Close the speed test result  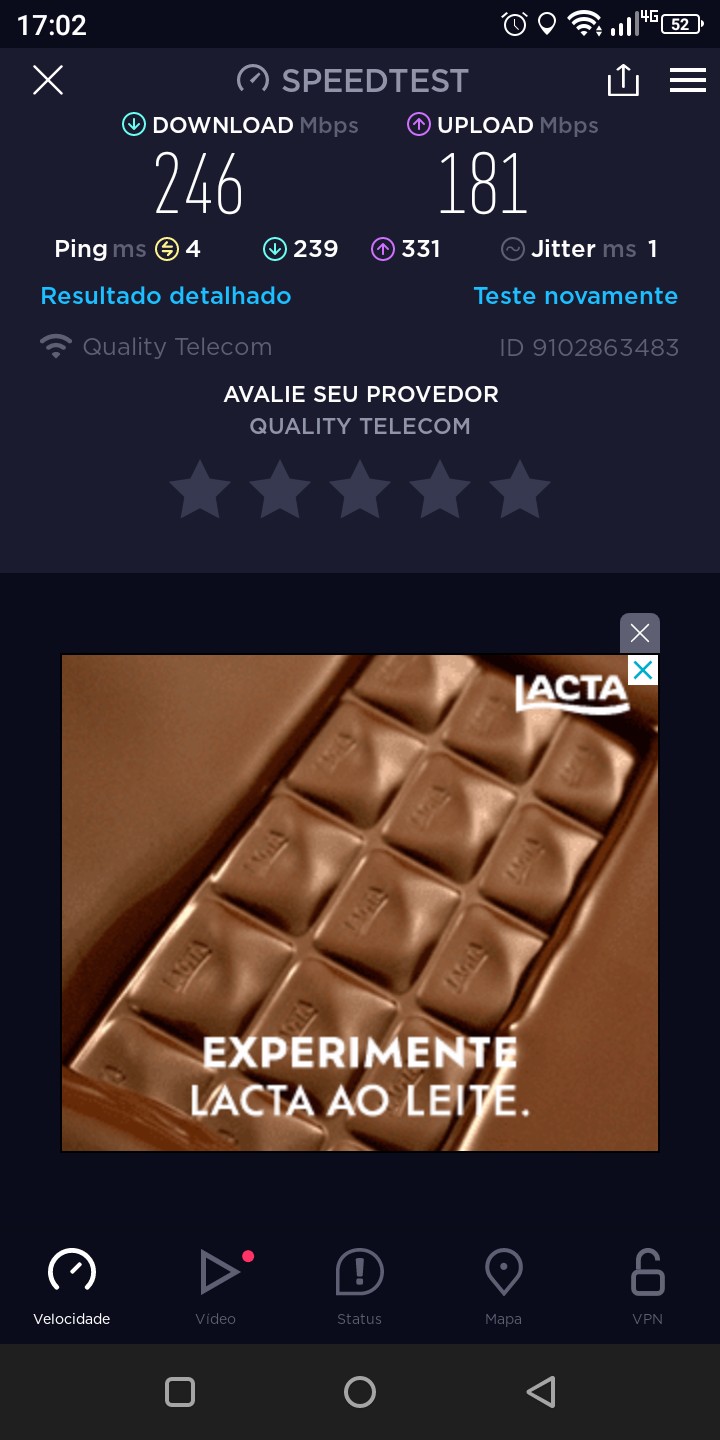[48, 80]
